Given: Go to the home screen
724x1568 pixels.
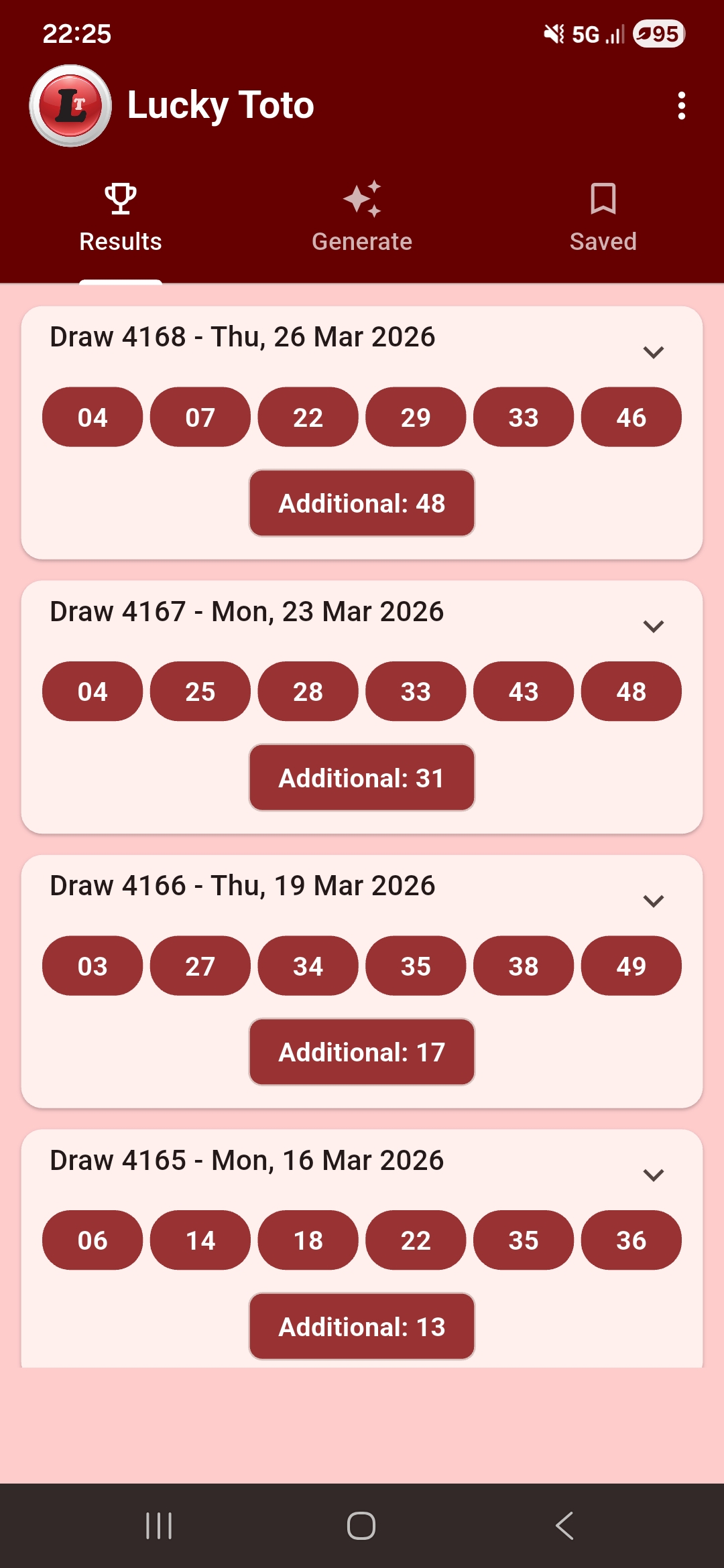Looking at the screenshot, I should 361,1526.
